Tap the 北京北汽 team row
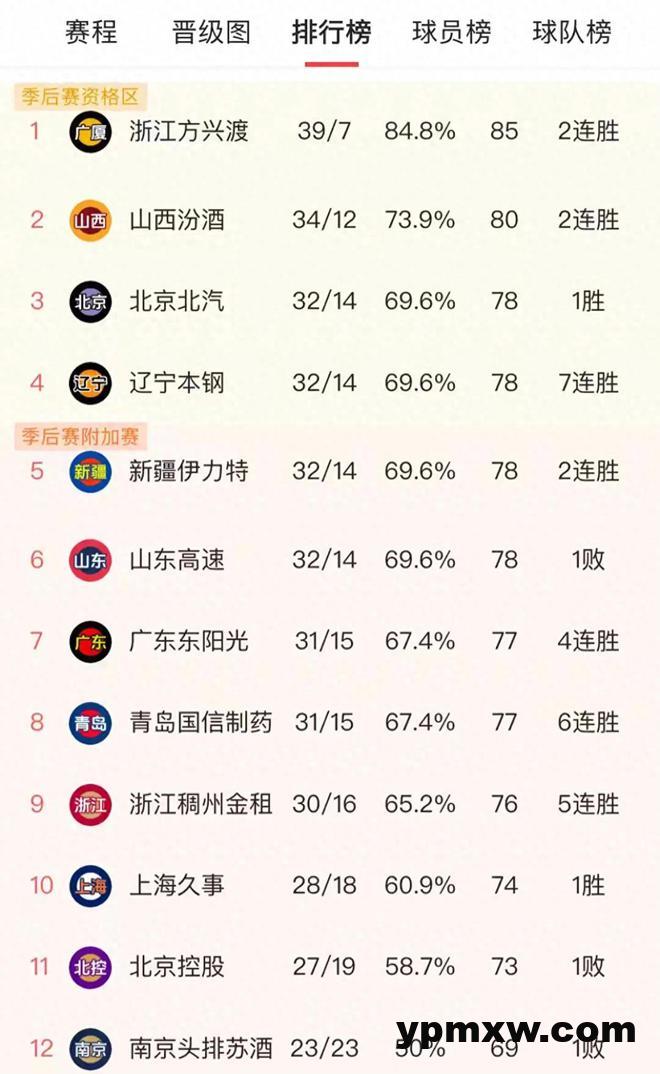 point(177,301)
